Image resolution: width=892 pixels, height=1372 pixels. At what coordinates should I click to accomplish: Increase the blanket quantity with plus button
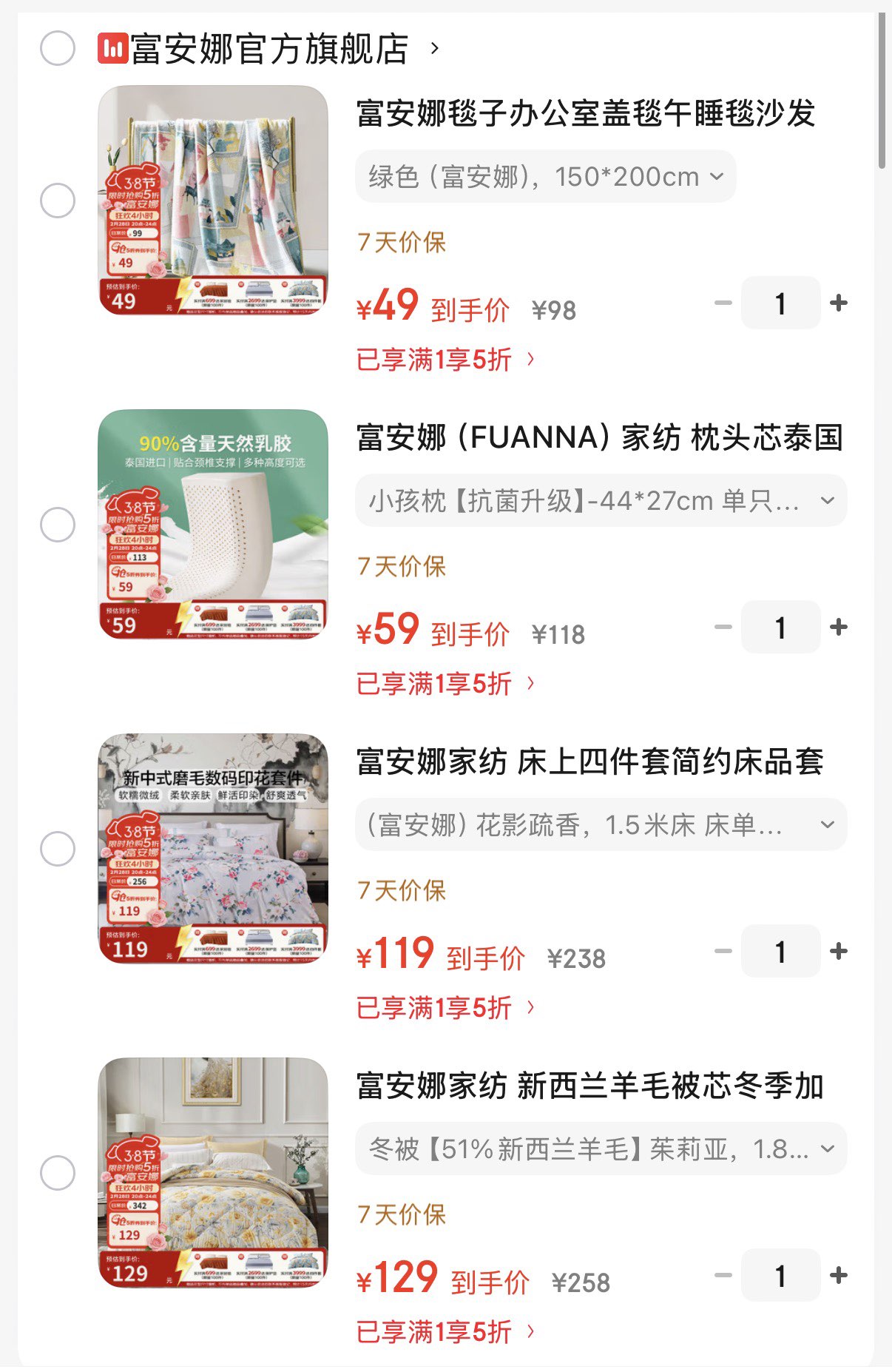(x=837, y=303)
